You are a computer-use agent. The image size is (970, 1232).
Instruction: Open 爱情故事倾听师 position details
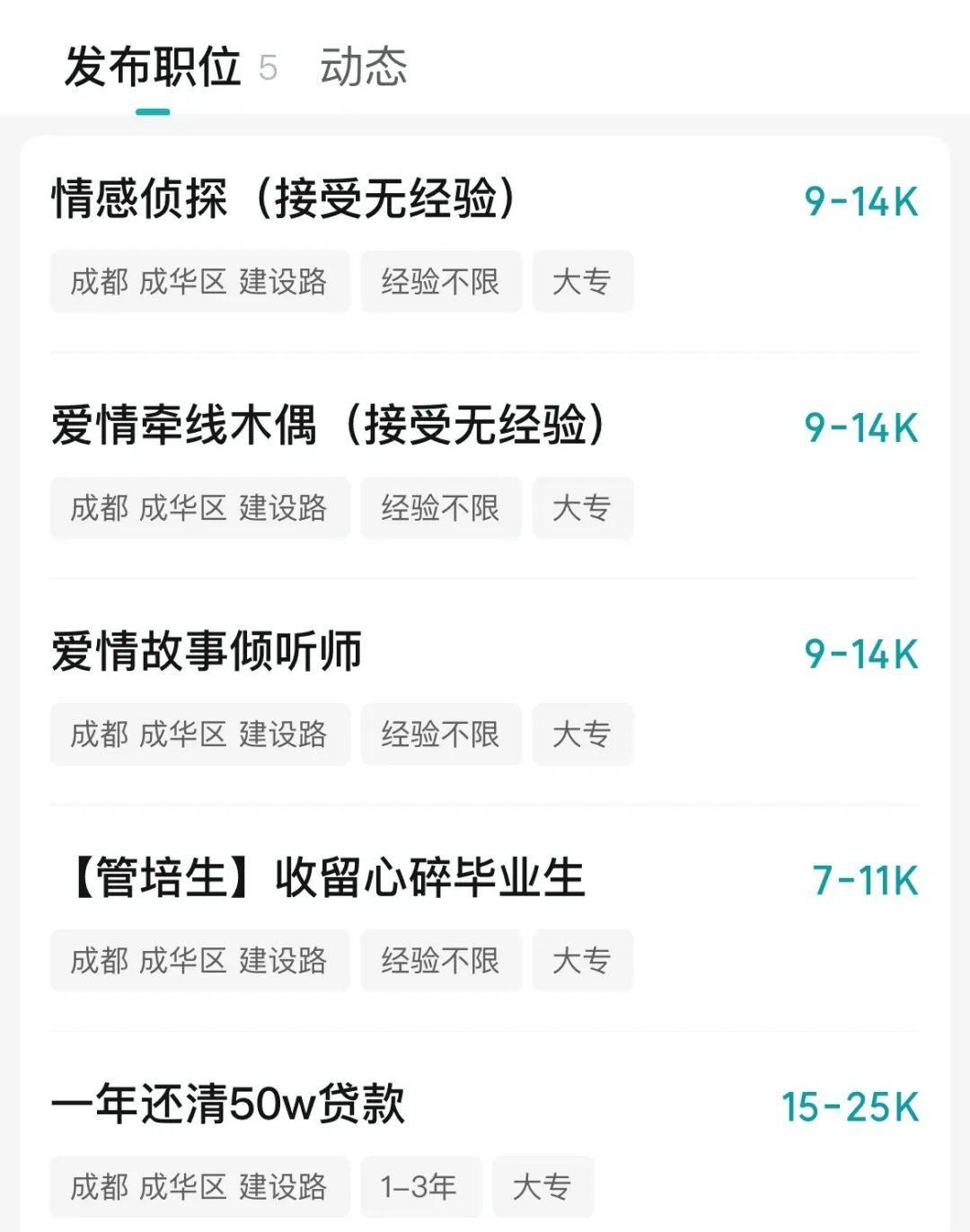pyautogui.click(x=207, y=652)
